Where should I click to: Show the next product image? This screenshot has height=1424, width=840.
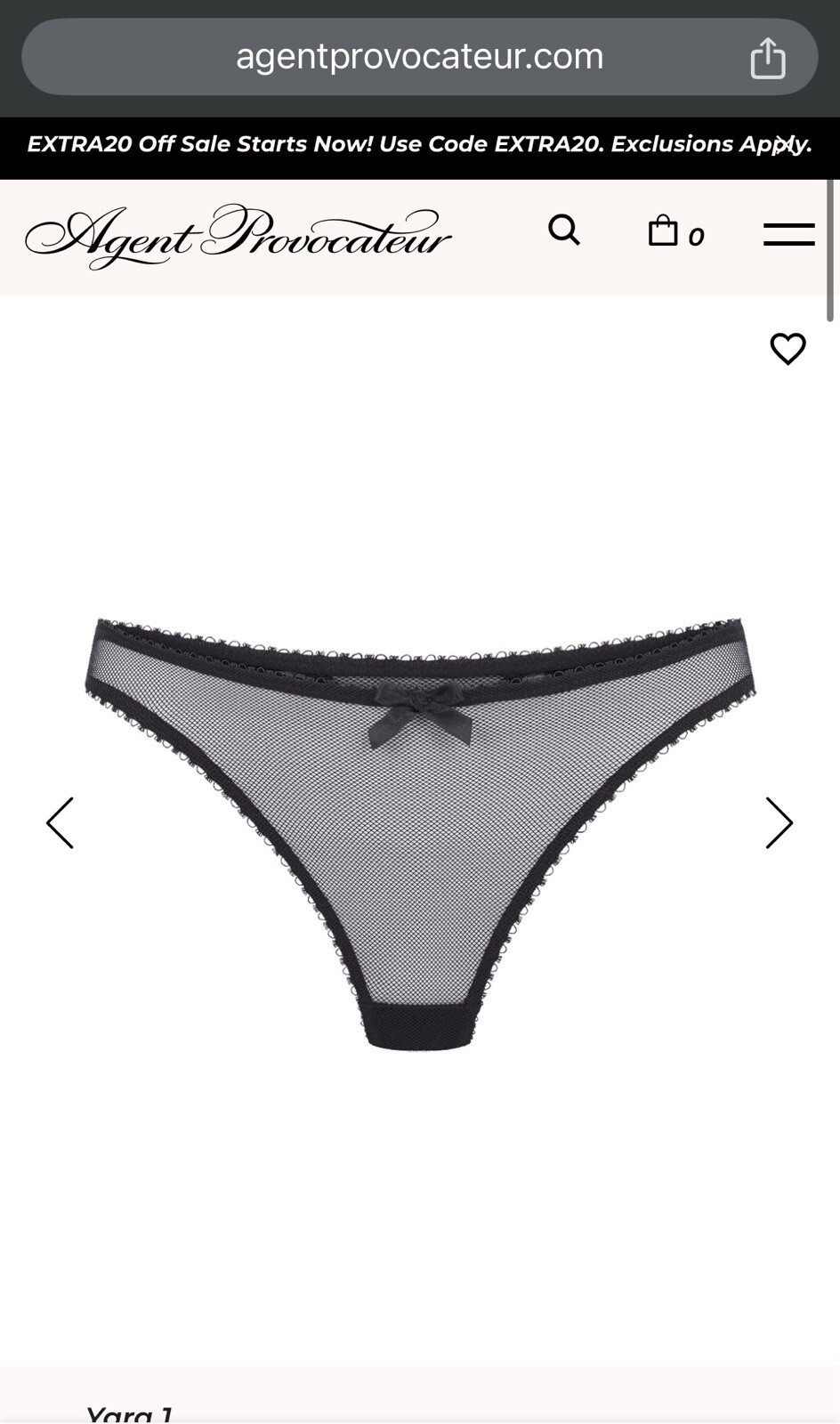pos(779,823)
